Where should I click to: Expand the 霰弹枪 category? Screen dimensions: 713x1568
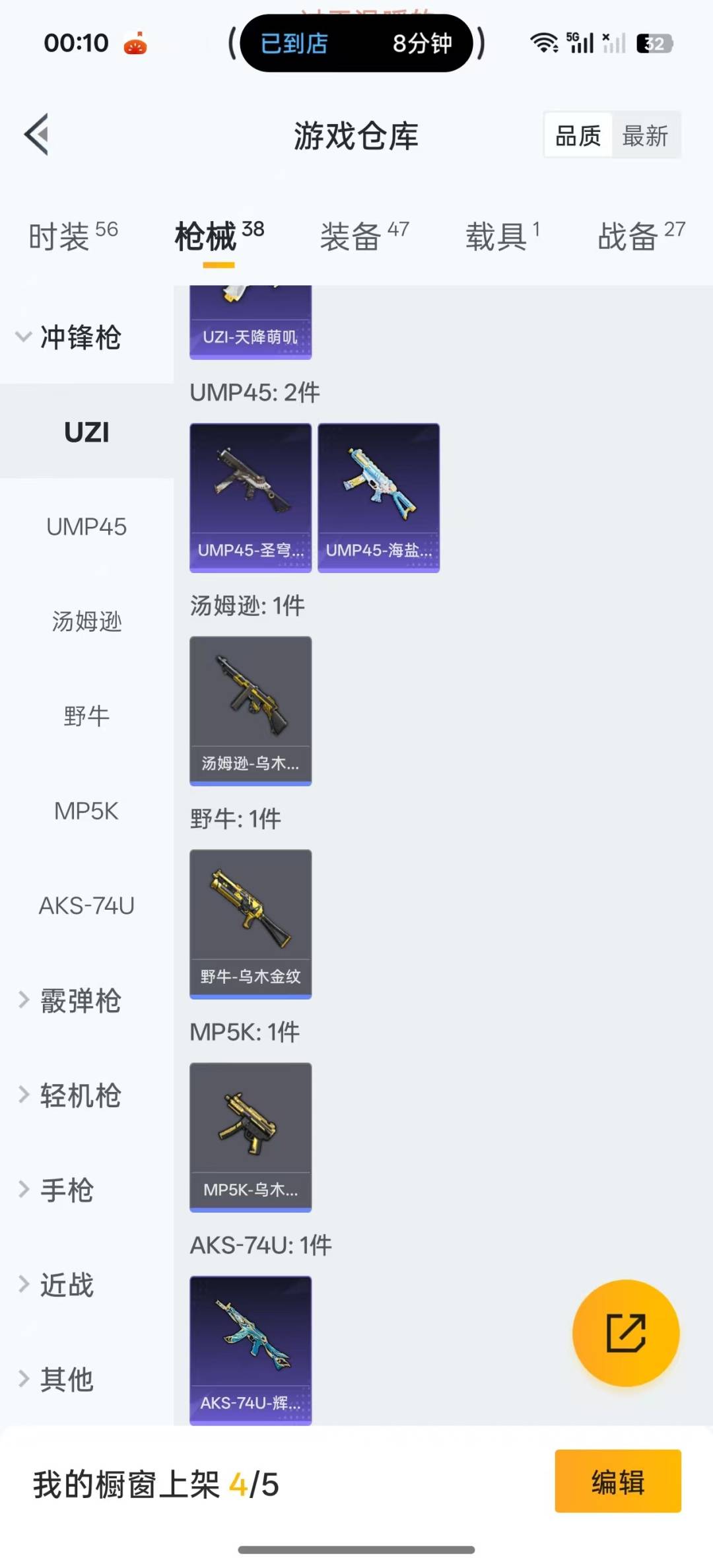pyautogui.click(x=69, y=1000)
